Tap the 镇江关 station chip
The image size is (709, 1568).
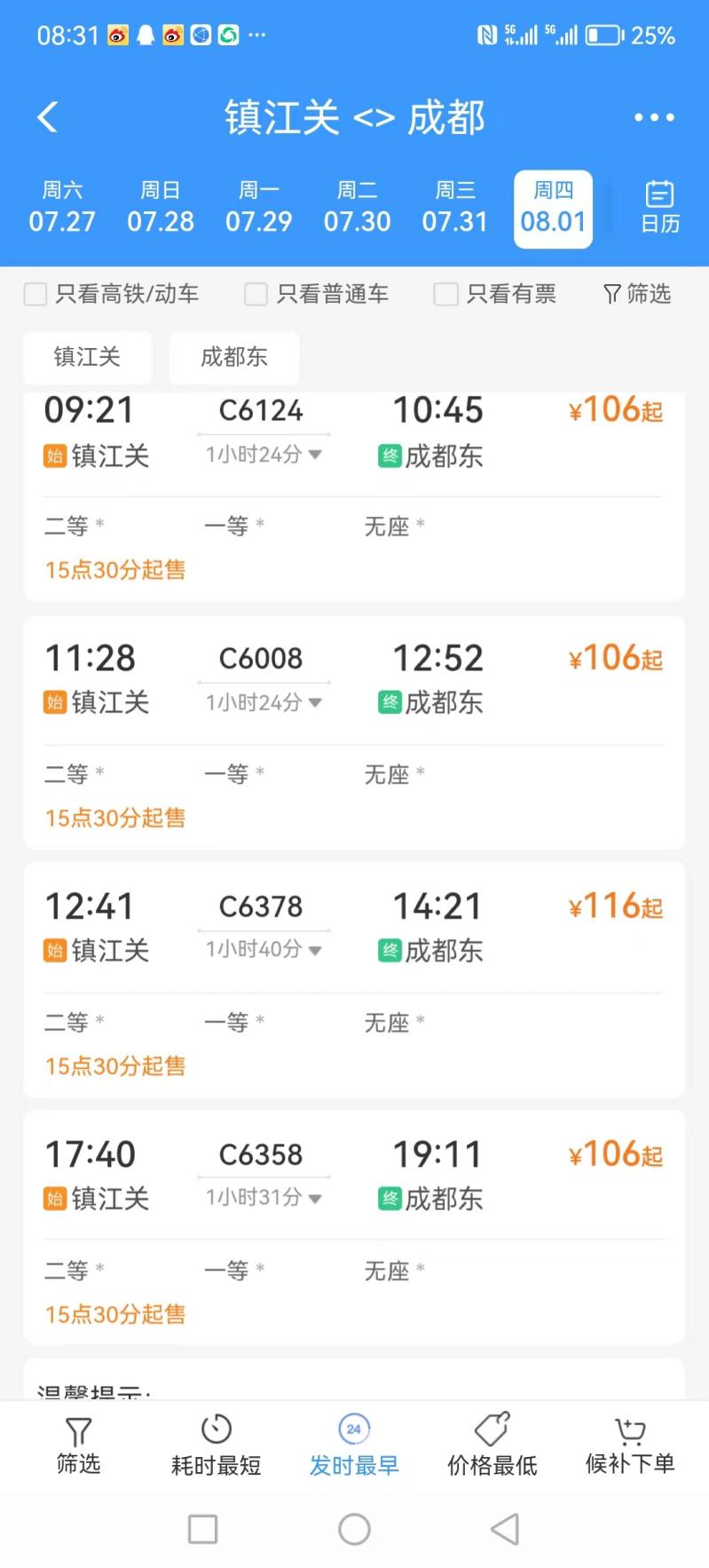point(87,357)
